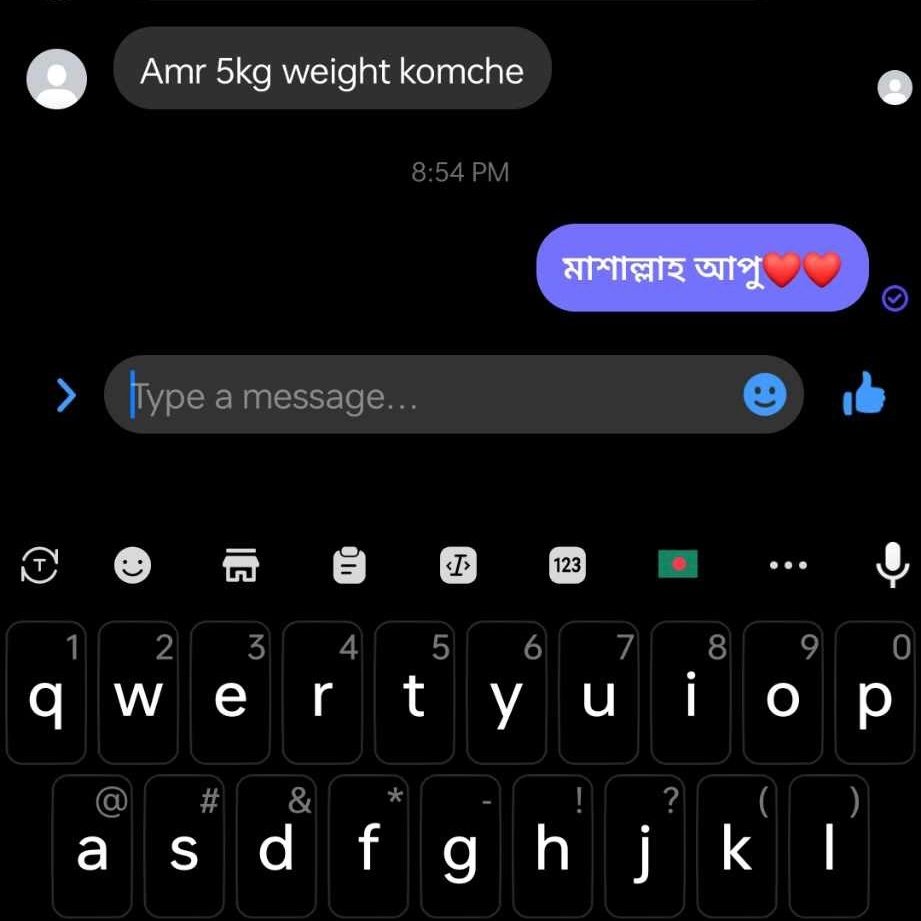
Task: Open the sender's profile picture
Action: [x=56, y=77]
